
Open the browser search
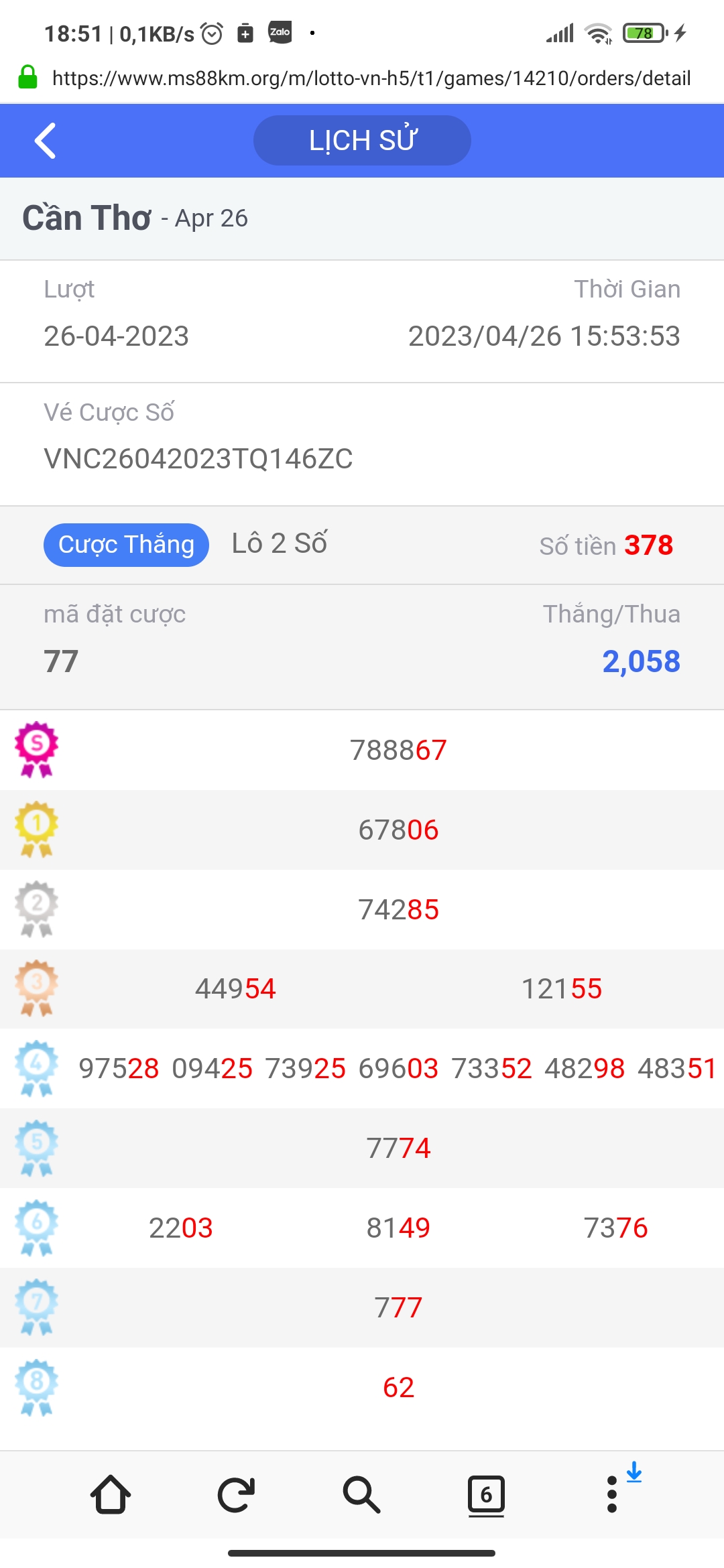click(361, 1494)
